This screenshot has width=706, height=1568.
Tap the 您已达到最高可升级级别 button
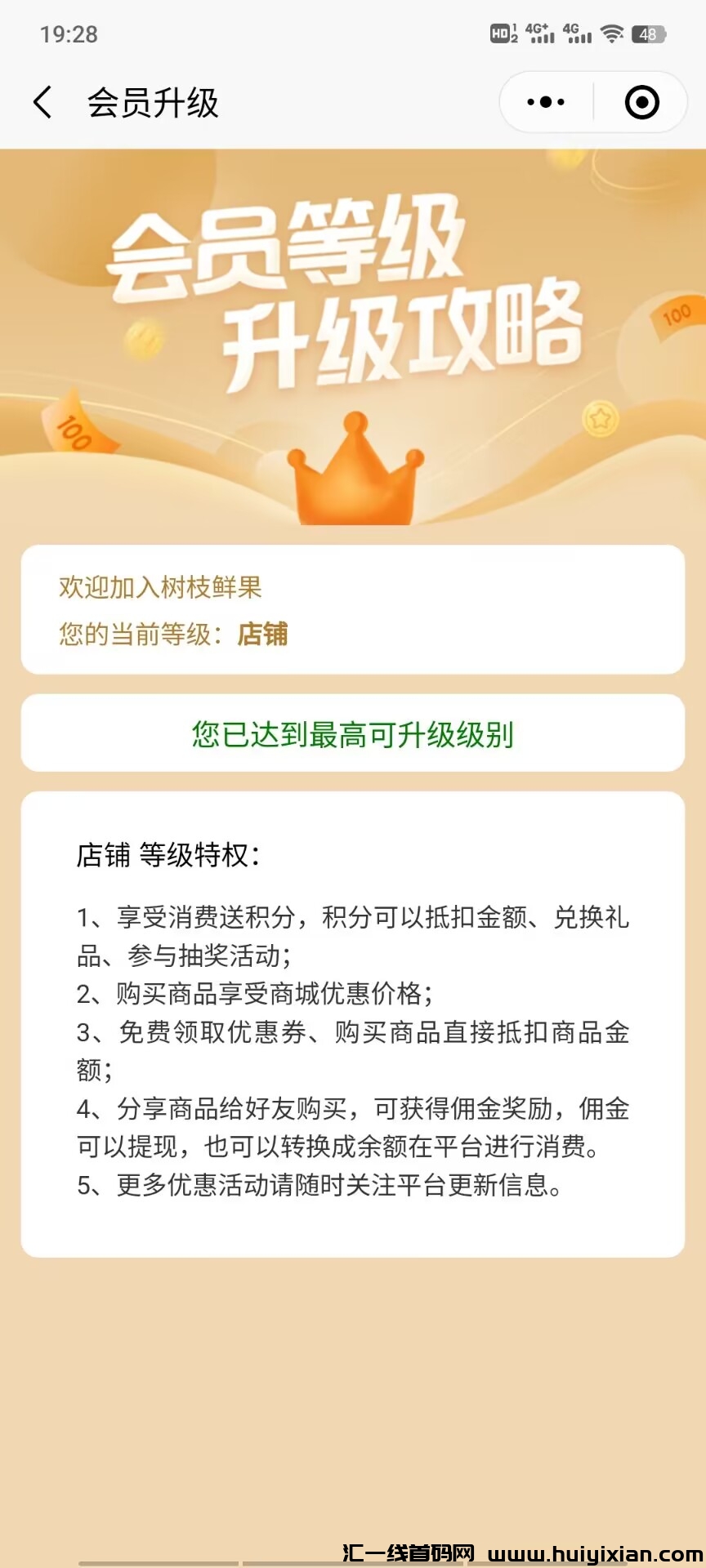(x=351, y=733)
